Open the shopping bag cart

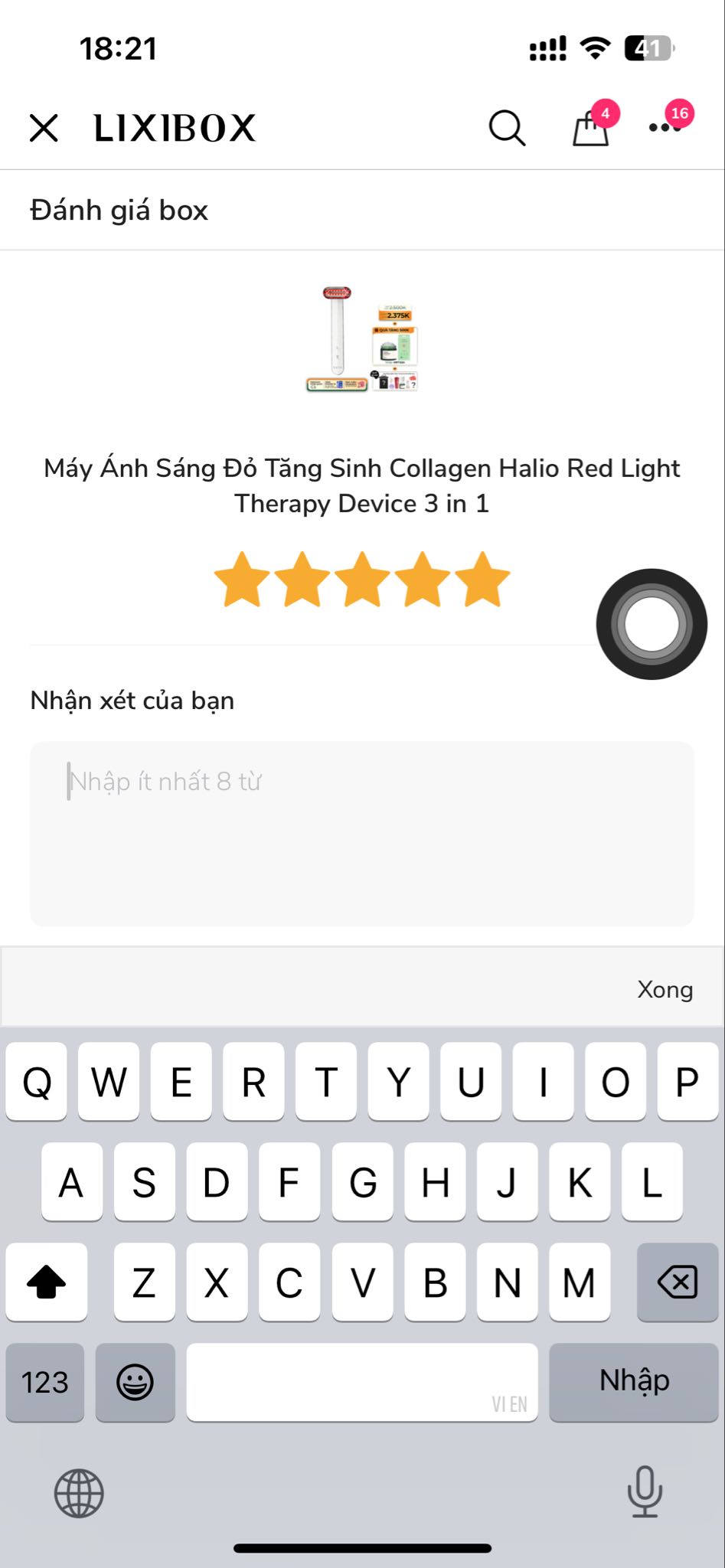[x=591, y=128]
